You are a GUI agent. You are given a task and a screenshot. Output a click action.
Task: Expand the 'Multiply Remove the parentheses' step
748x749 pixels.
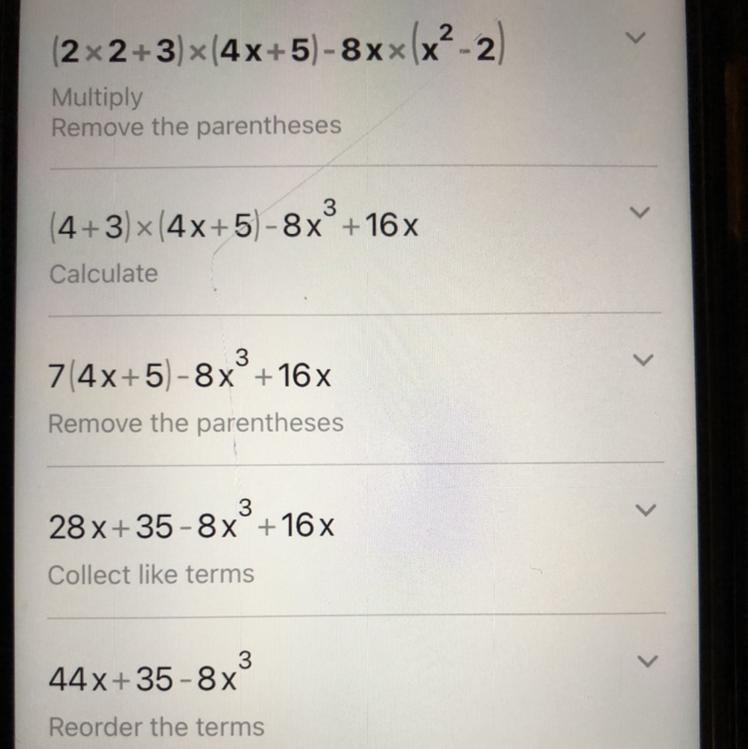point(632,39)
